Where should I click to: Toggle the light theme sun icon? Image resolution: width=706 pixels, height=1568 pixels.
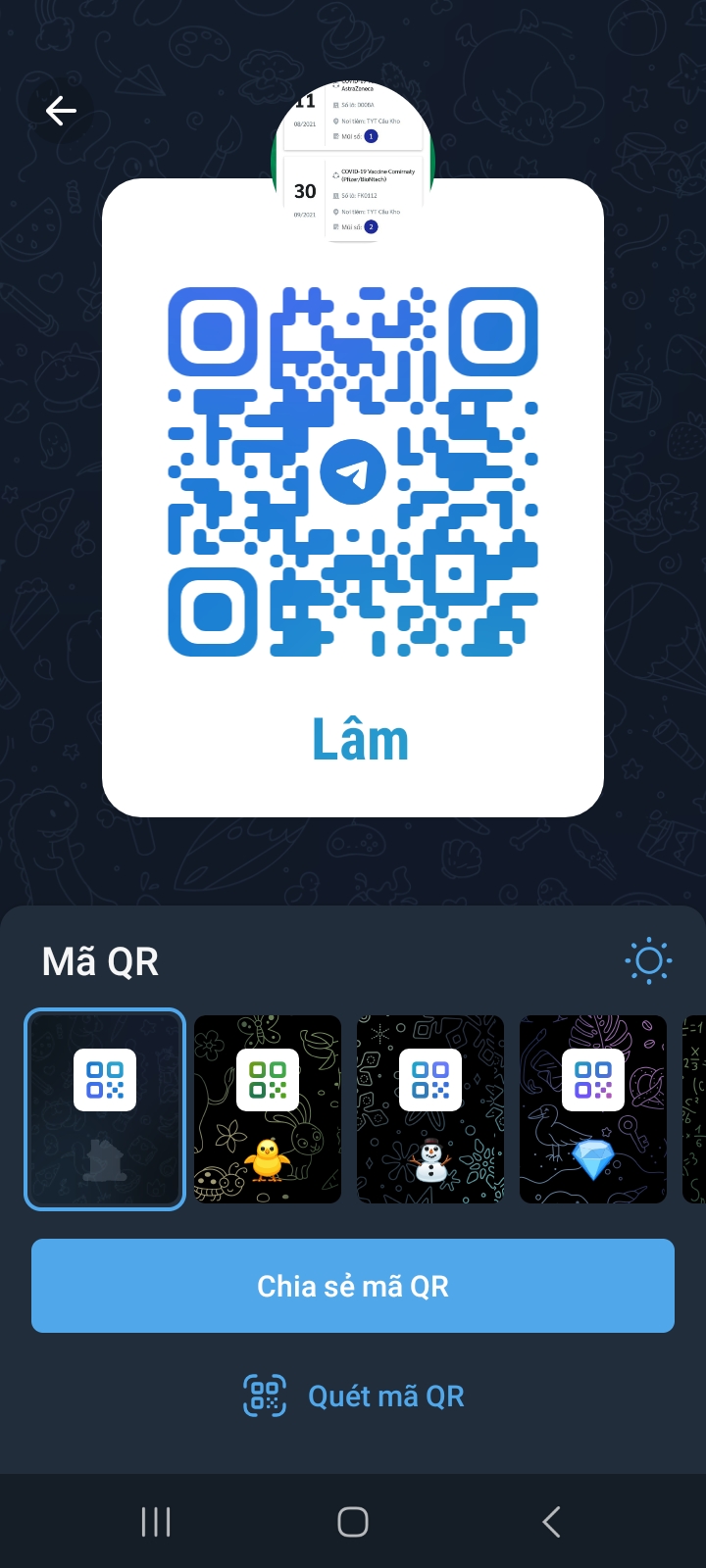pyautogui.click(x=648, y=961)
